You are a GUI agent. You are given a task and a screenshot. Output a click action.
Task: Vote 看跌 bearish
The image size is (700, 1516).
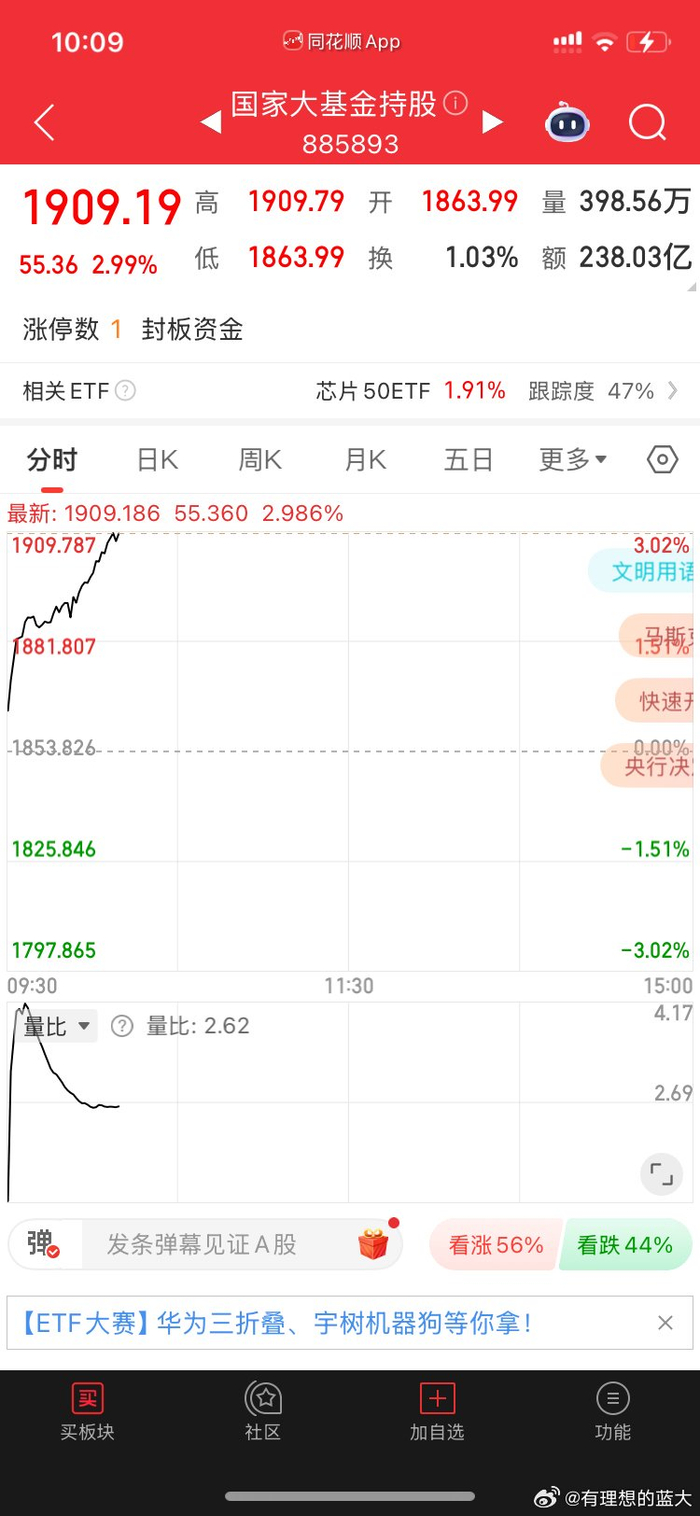[x=625, y=1245]
